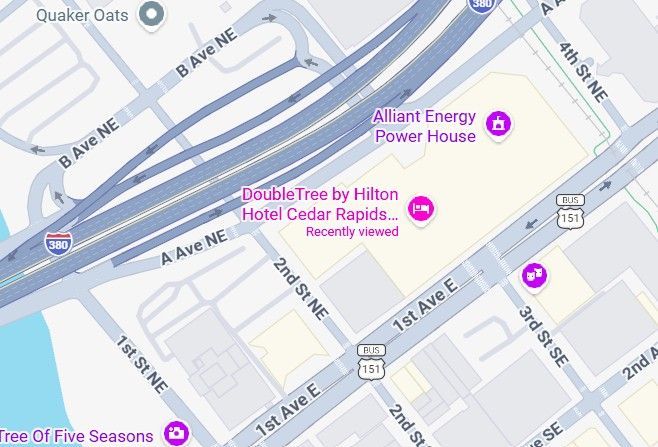Open the DoubleTree by Hilton hotel marker

[x=422, y=208]
